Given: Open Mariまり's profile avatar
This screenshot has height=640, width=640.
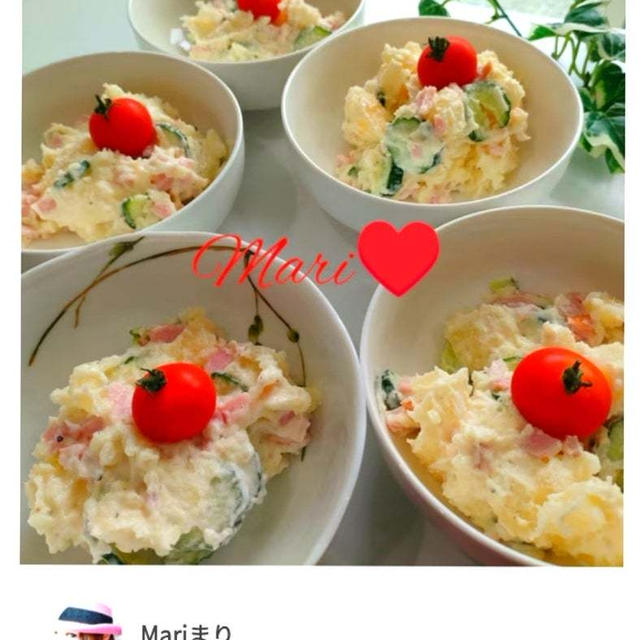Looking at the screenshot, I should (x=89, y=623).
